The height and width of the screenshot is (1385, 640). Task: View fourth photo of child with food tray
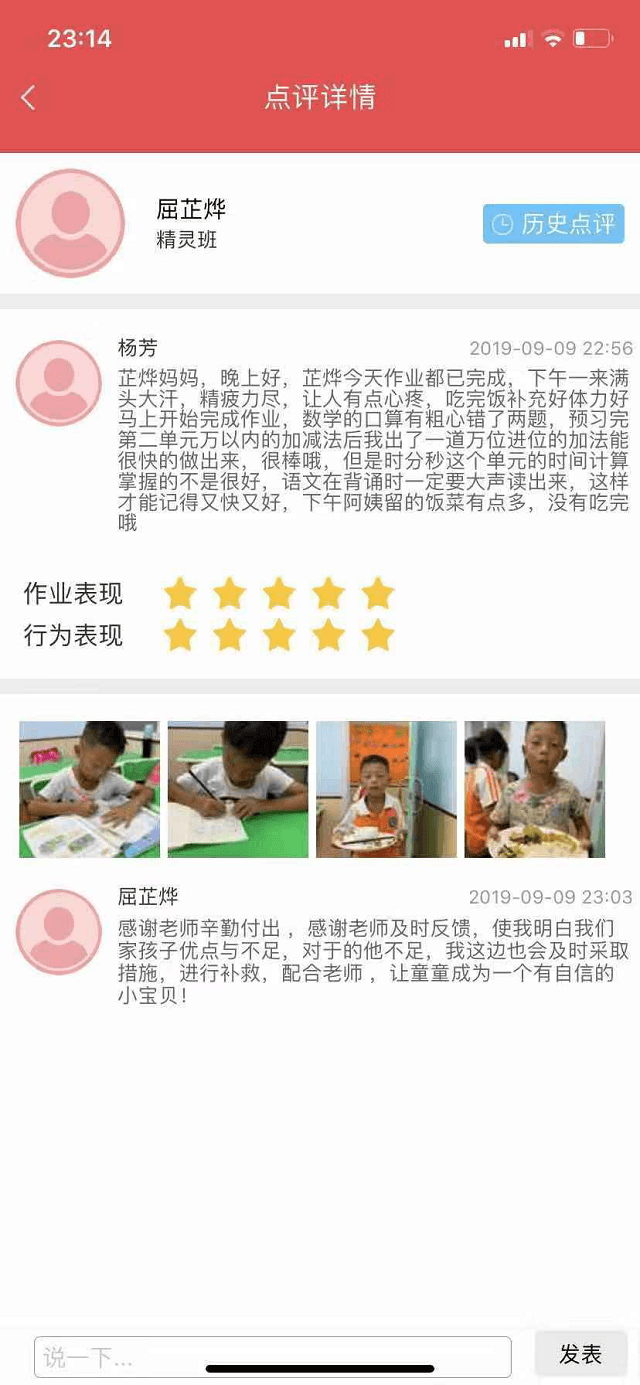(x=534, y=789)
